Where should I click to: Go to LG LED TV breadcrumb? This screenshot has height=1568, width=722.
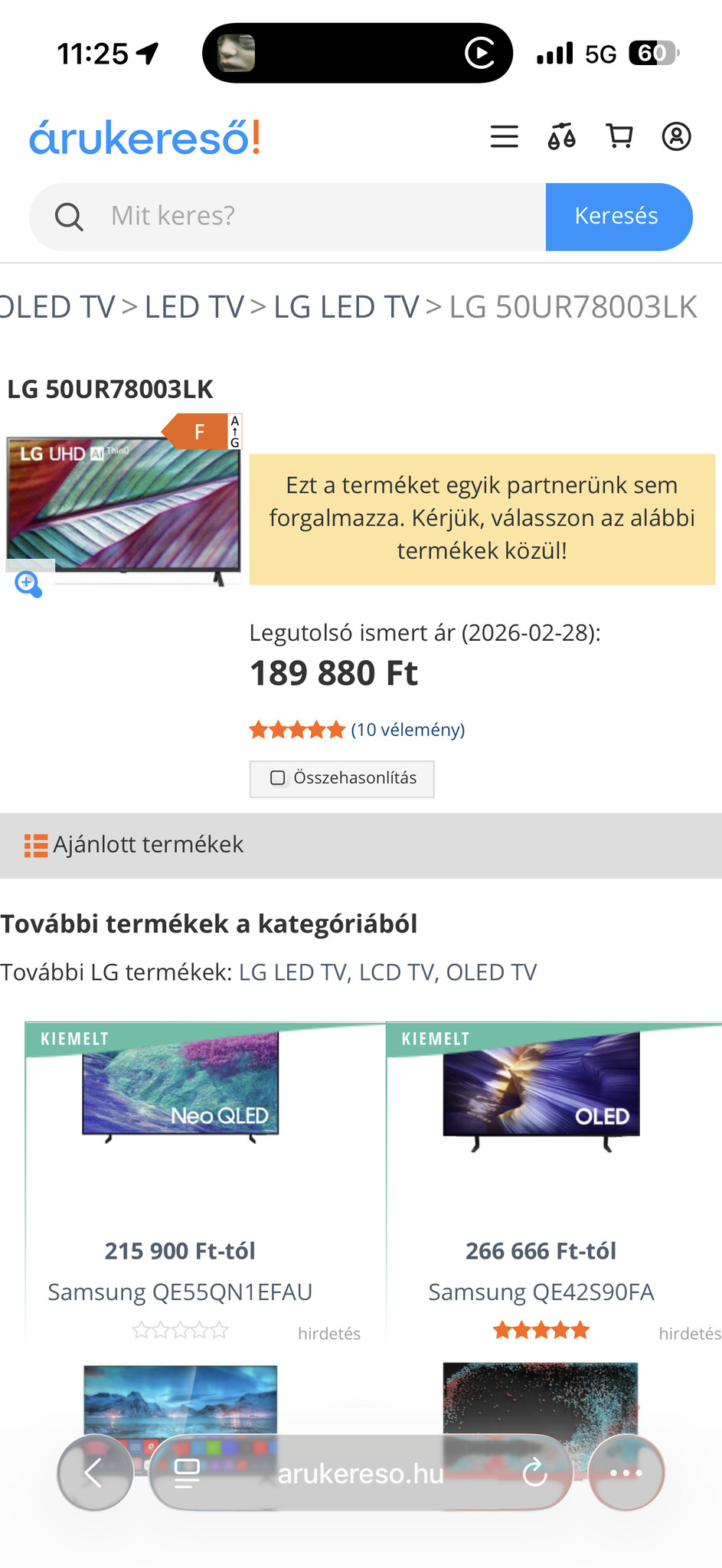point(346,307)
